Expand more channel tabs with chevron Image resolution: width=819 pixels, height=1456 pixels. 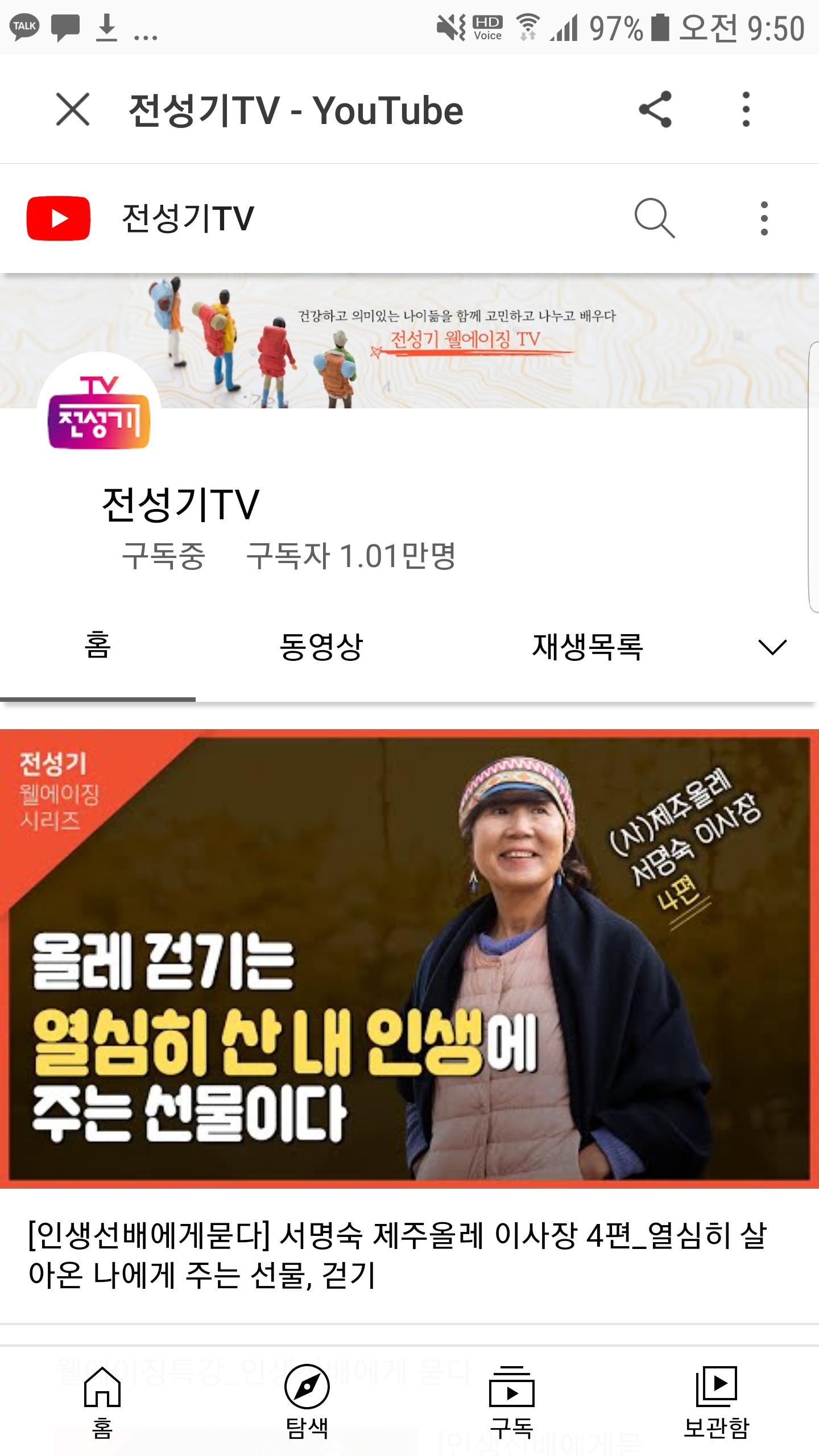[772, 647]
